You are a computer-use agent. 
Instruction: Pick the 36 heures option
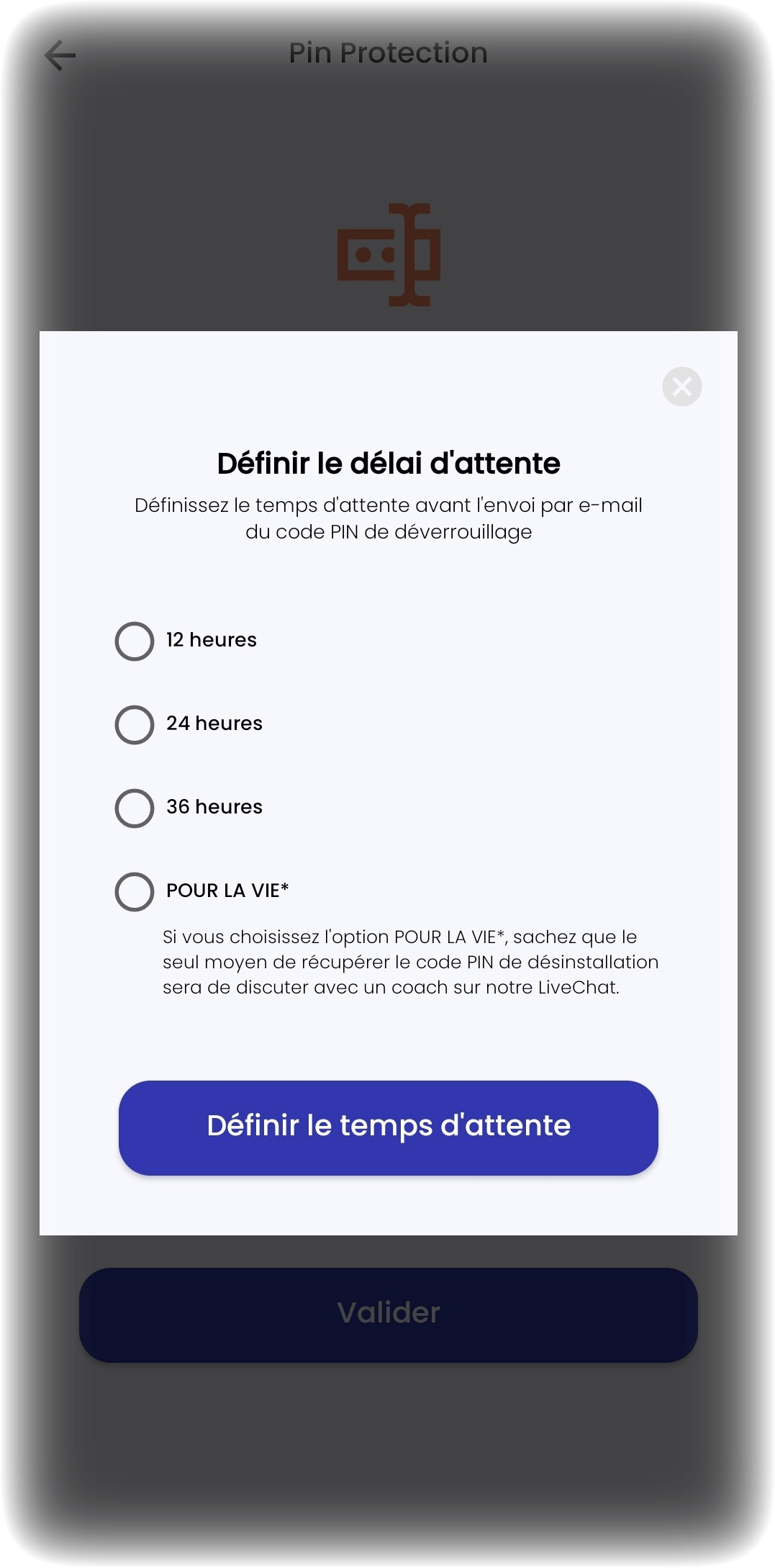tap(135, 808)
